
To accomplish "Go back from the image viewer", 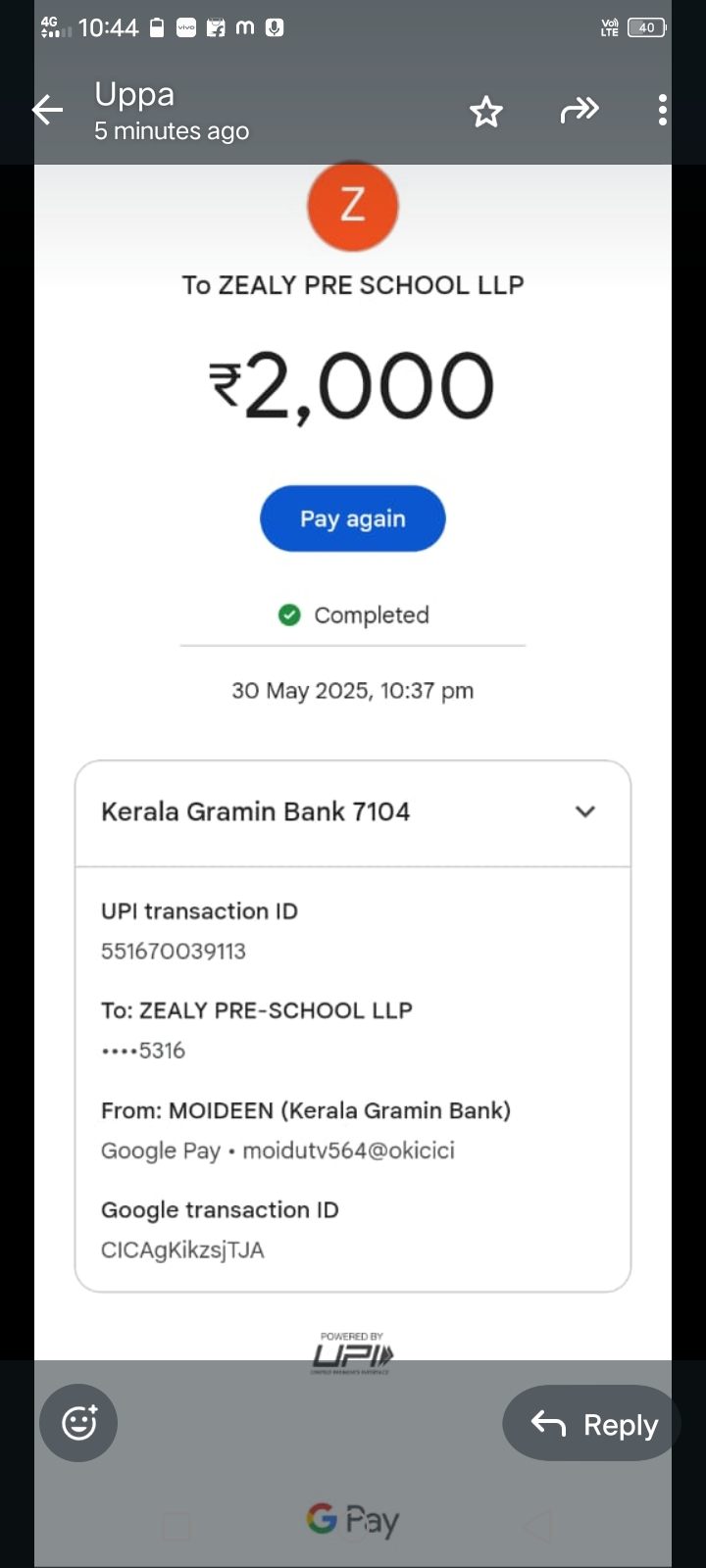I will point(48,110).
